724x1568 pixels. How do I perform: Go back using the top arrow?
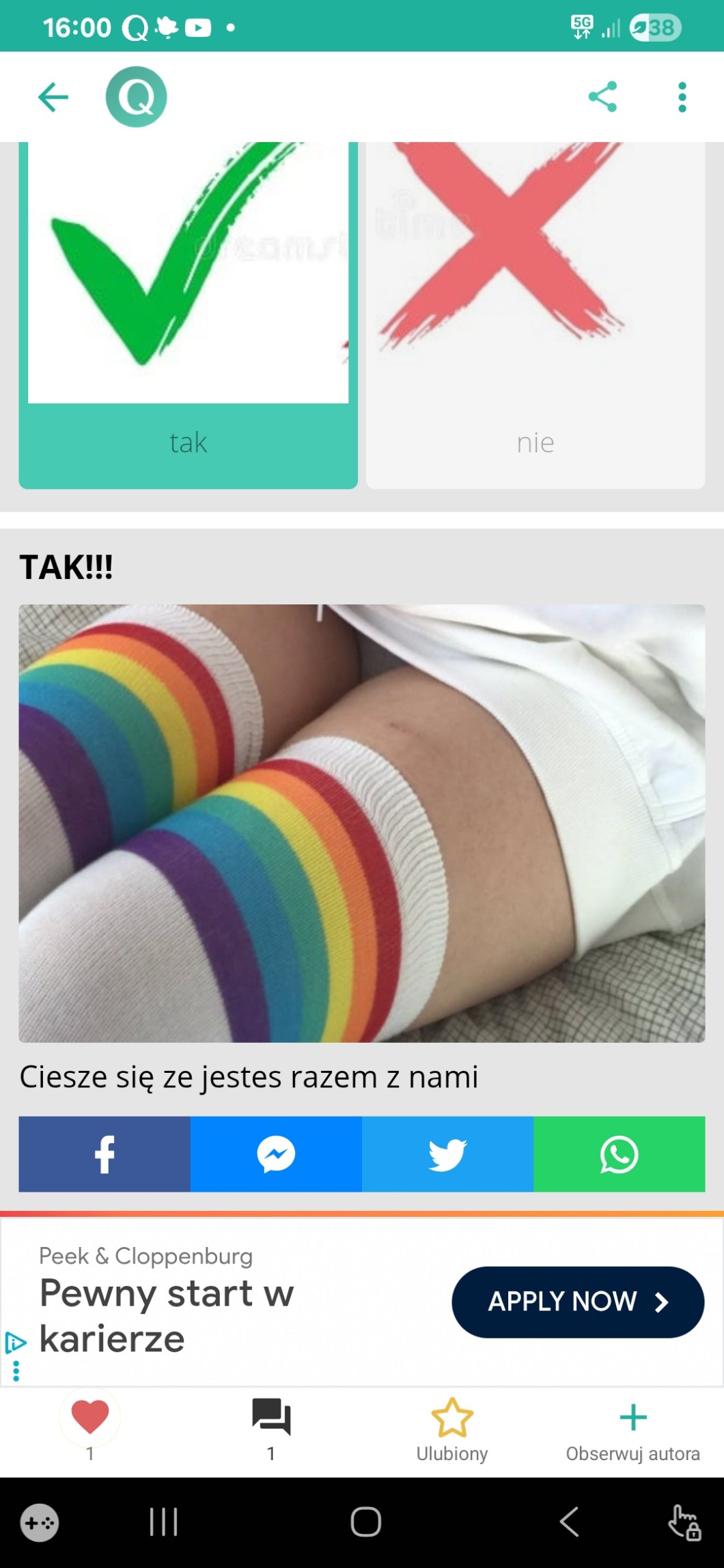[x=53, y=97]
